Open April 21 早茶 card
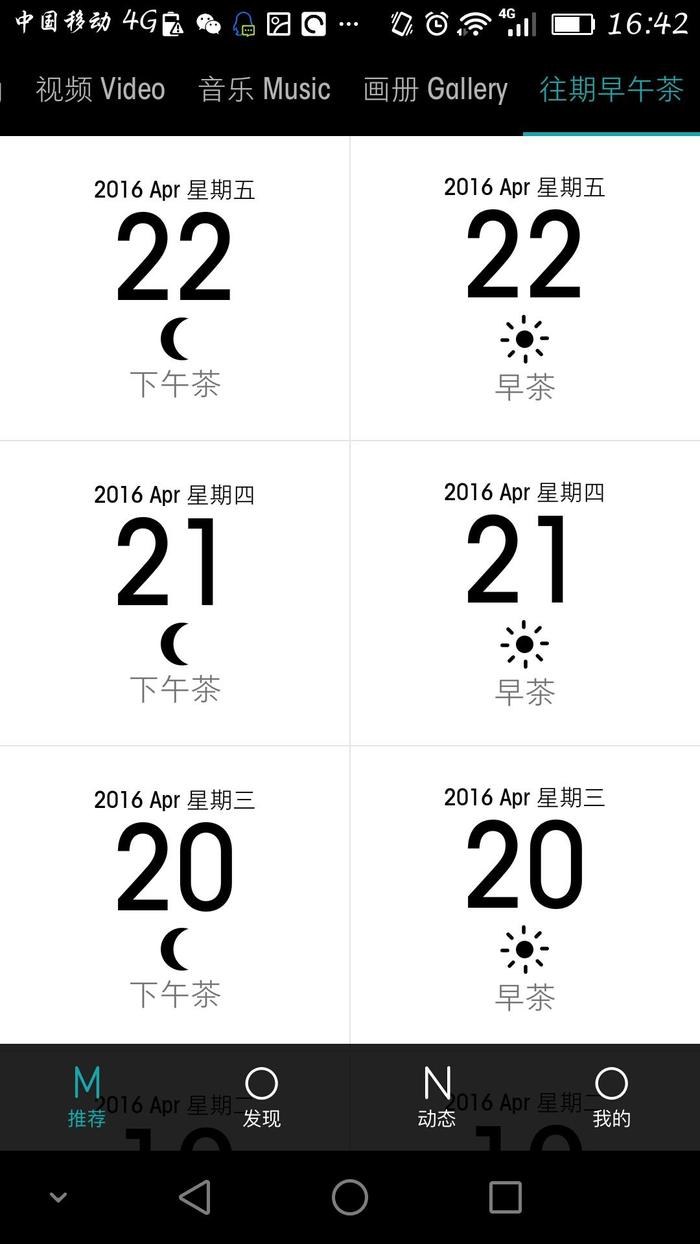This screenshot has height=1244, width=700. pos(525,593)
